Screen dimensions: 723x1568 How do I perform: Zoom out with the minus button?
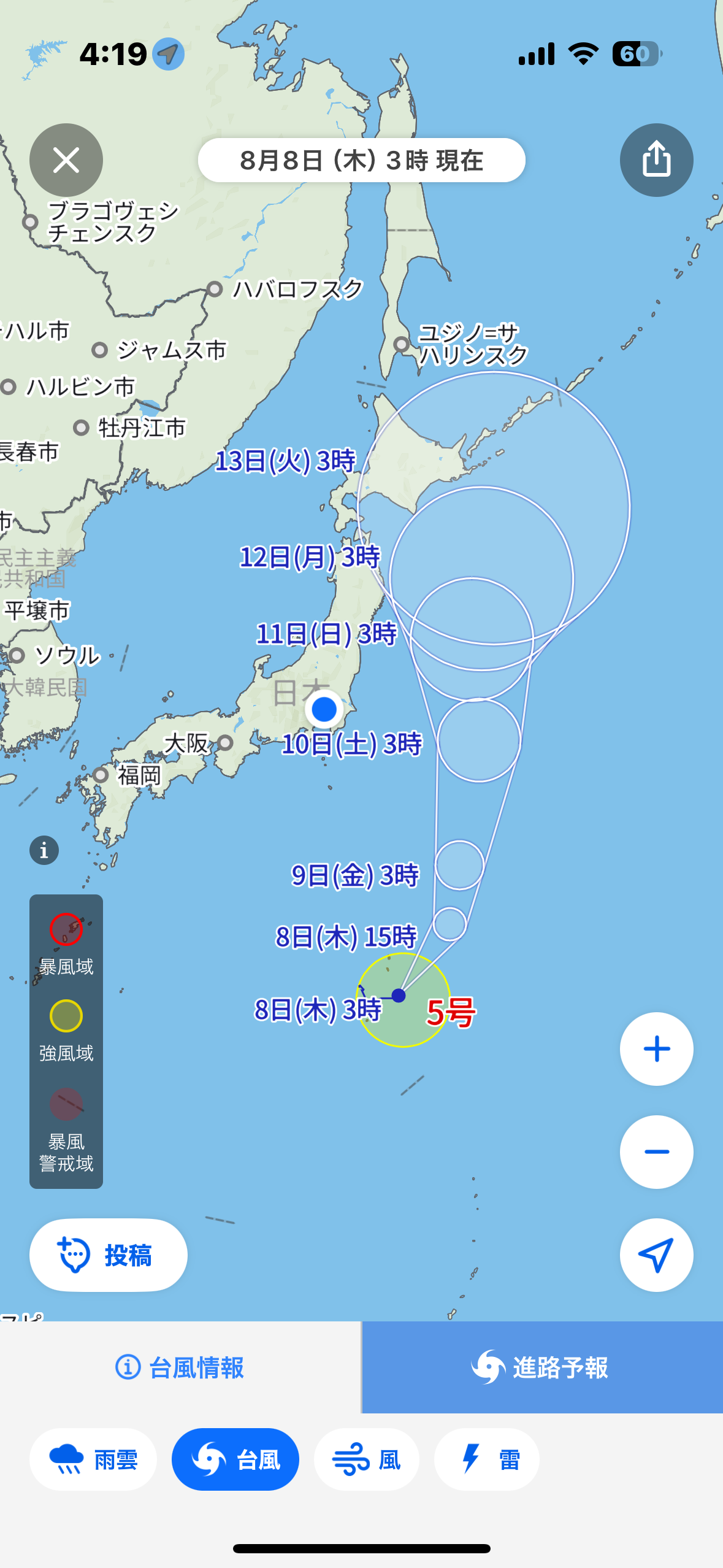coord(656,1151)
